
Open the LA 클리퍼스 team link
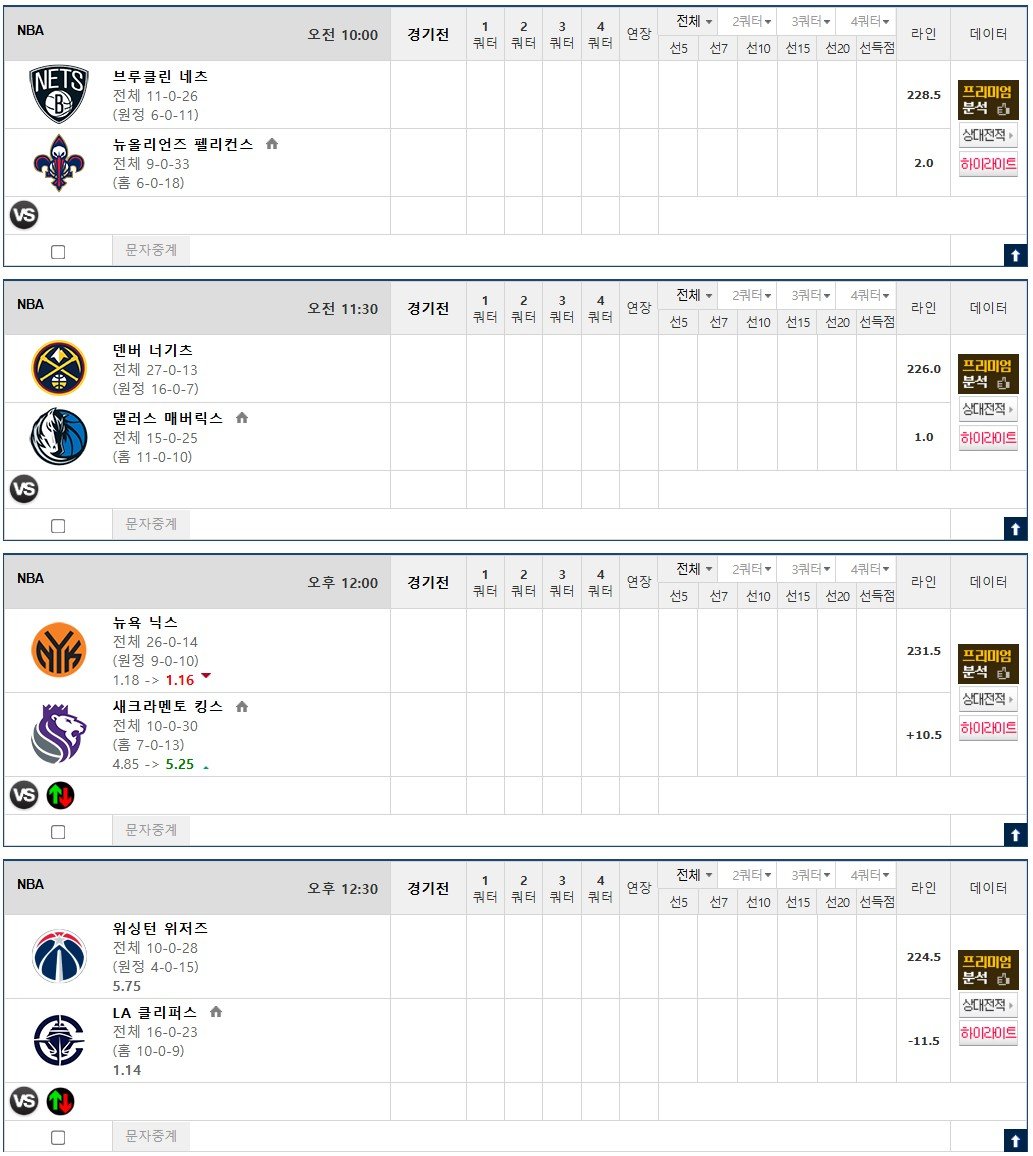point(155,1012)
